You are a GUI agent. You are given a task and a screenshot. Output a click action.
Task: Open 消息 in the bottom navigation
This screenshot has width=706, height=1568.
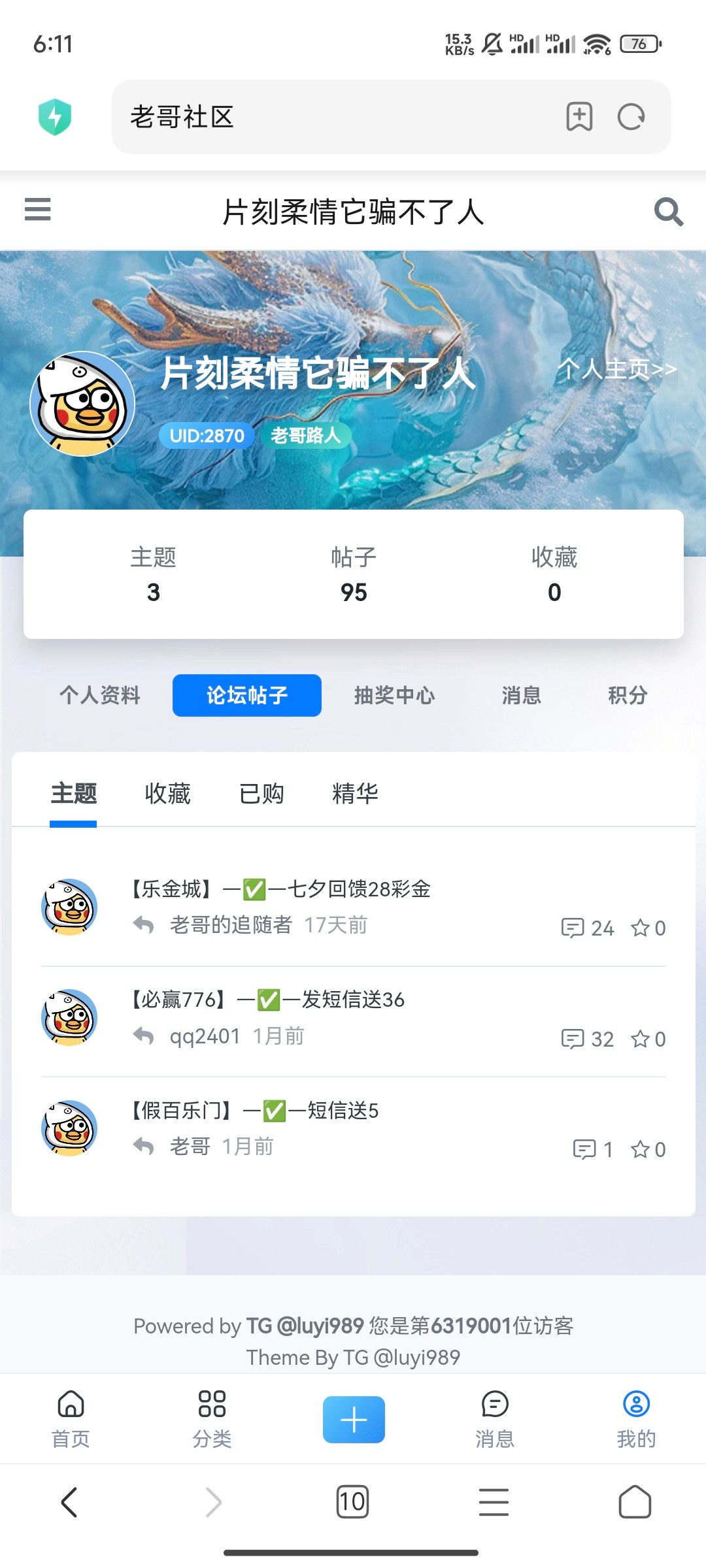click(494, 1419)
